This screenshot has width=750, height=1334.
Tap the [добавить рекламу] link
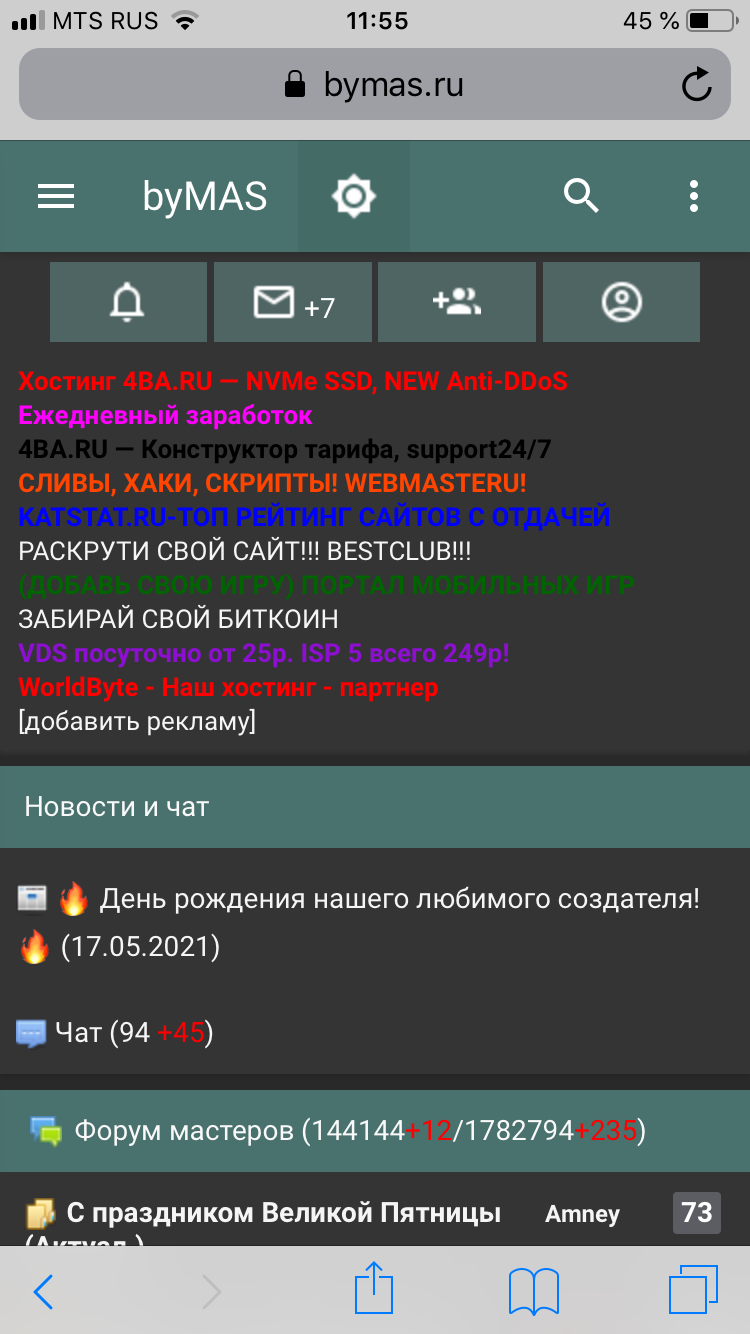click(137, 721)
